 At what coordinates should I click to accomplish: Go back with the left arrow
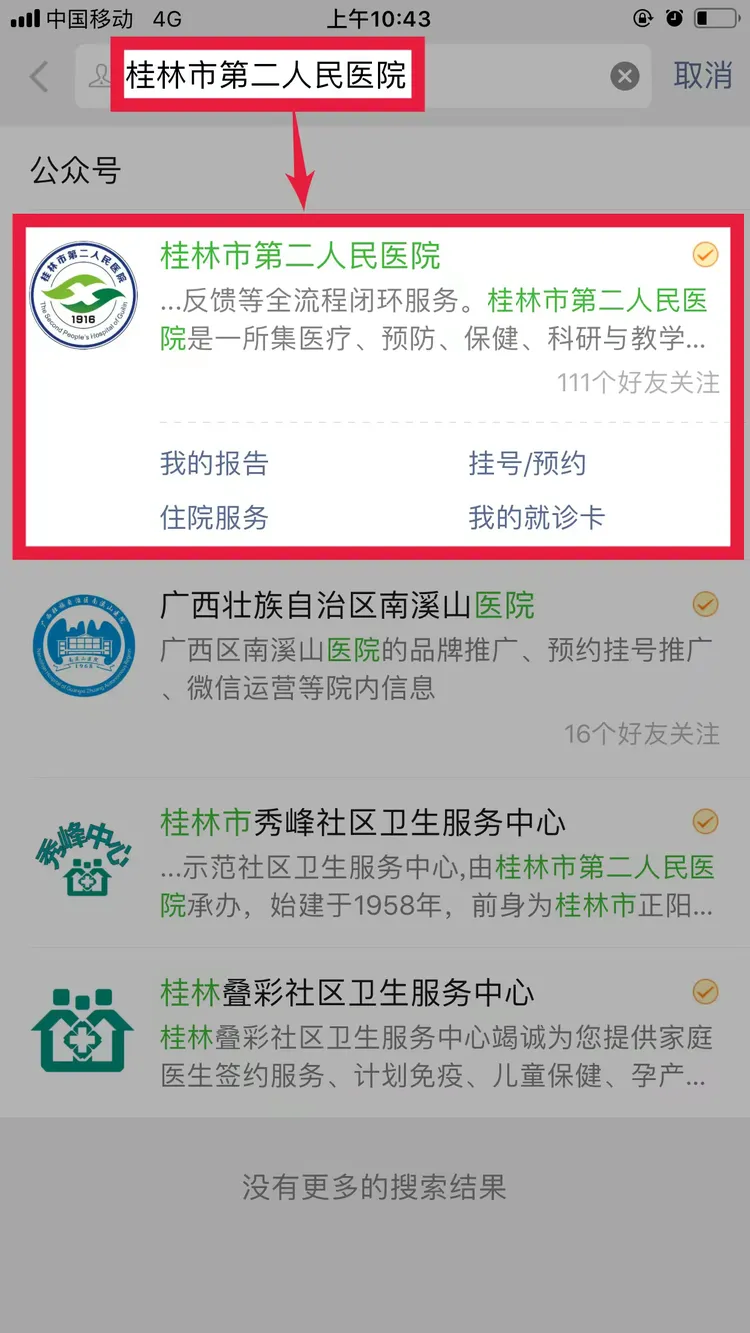pyautogui.click(x=40, y=77)
